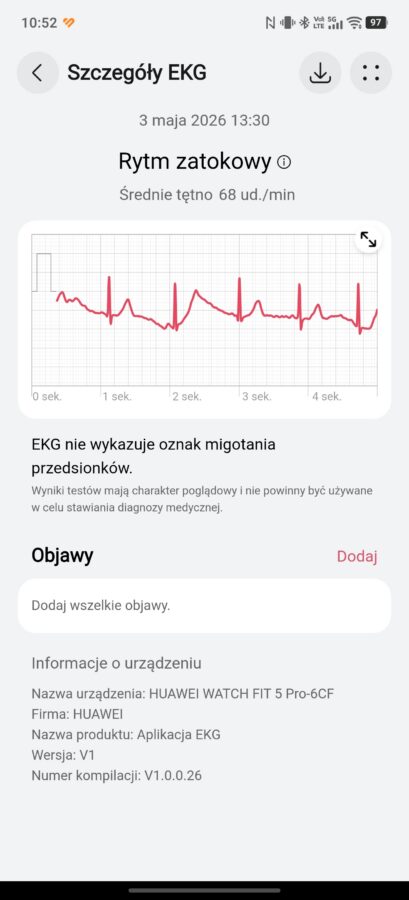Download the EKG report
The height and width of the screenshot is (900, 409).
click(320, 73)
